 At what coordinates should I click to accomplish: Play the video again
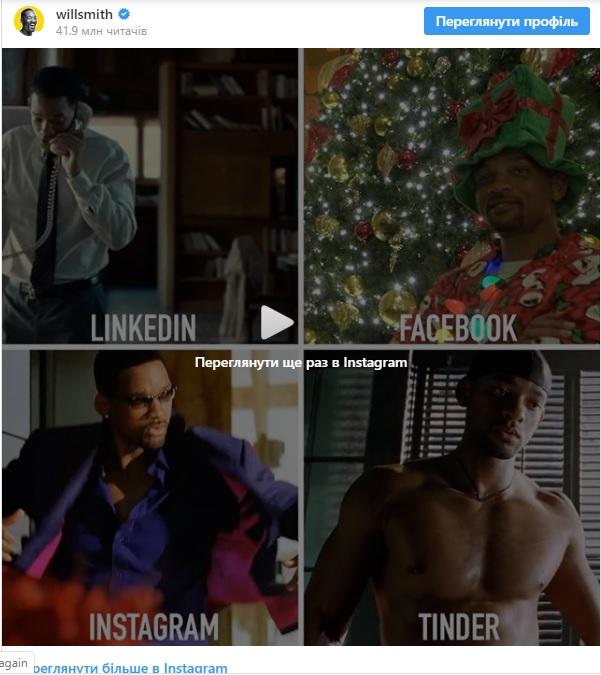[x=277, y=323]
